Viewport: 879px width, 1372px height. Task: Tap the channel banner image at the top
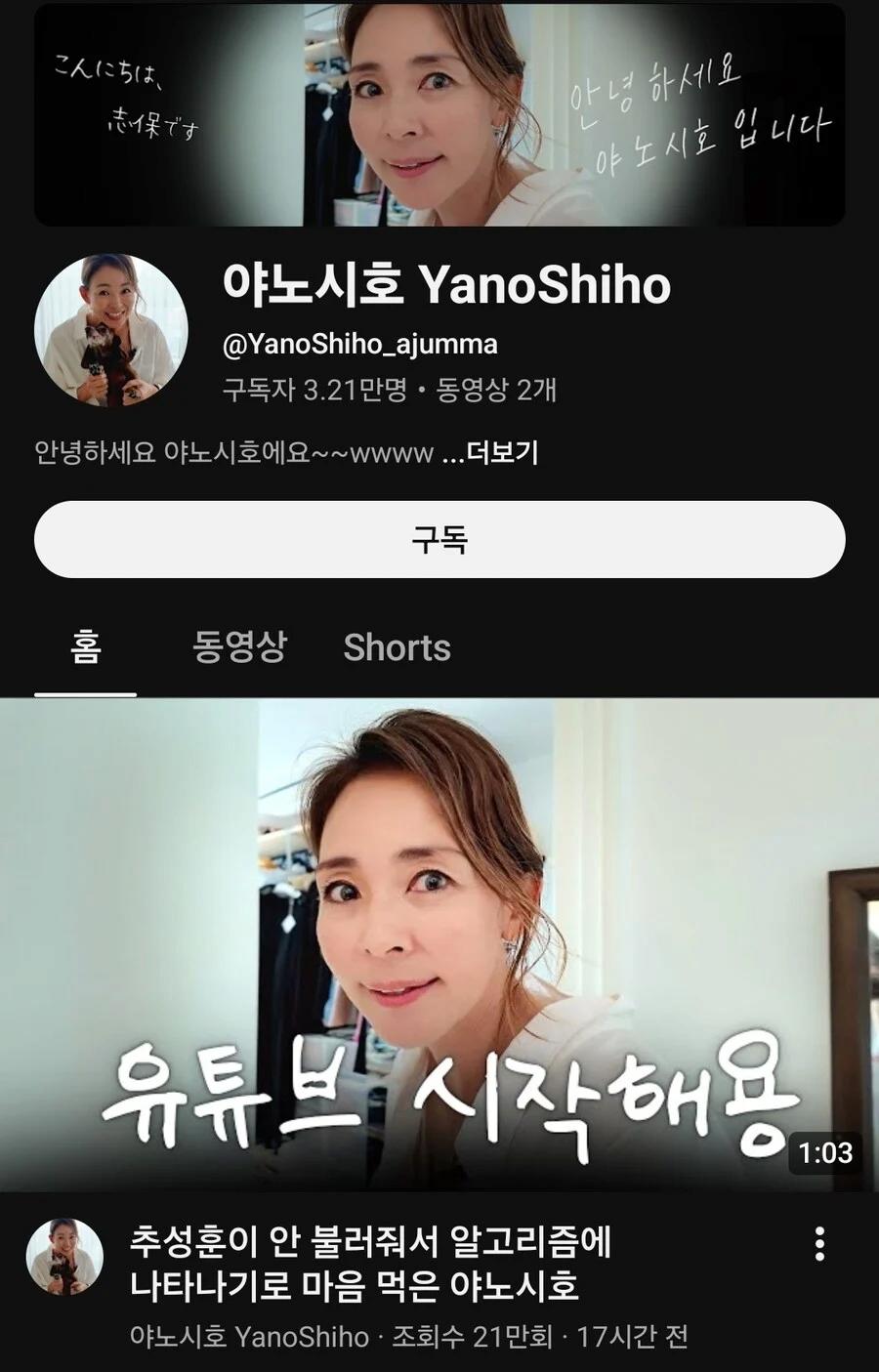[x=439, y=112]
